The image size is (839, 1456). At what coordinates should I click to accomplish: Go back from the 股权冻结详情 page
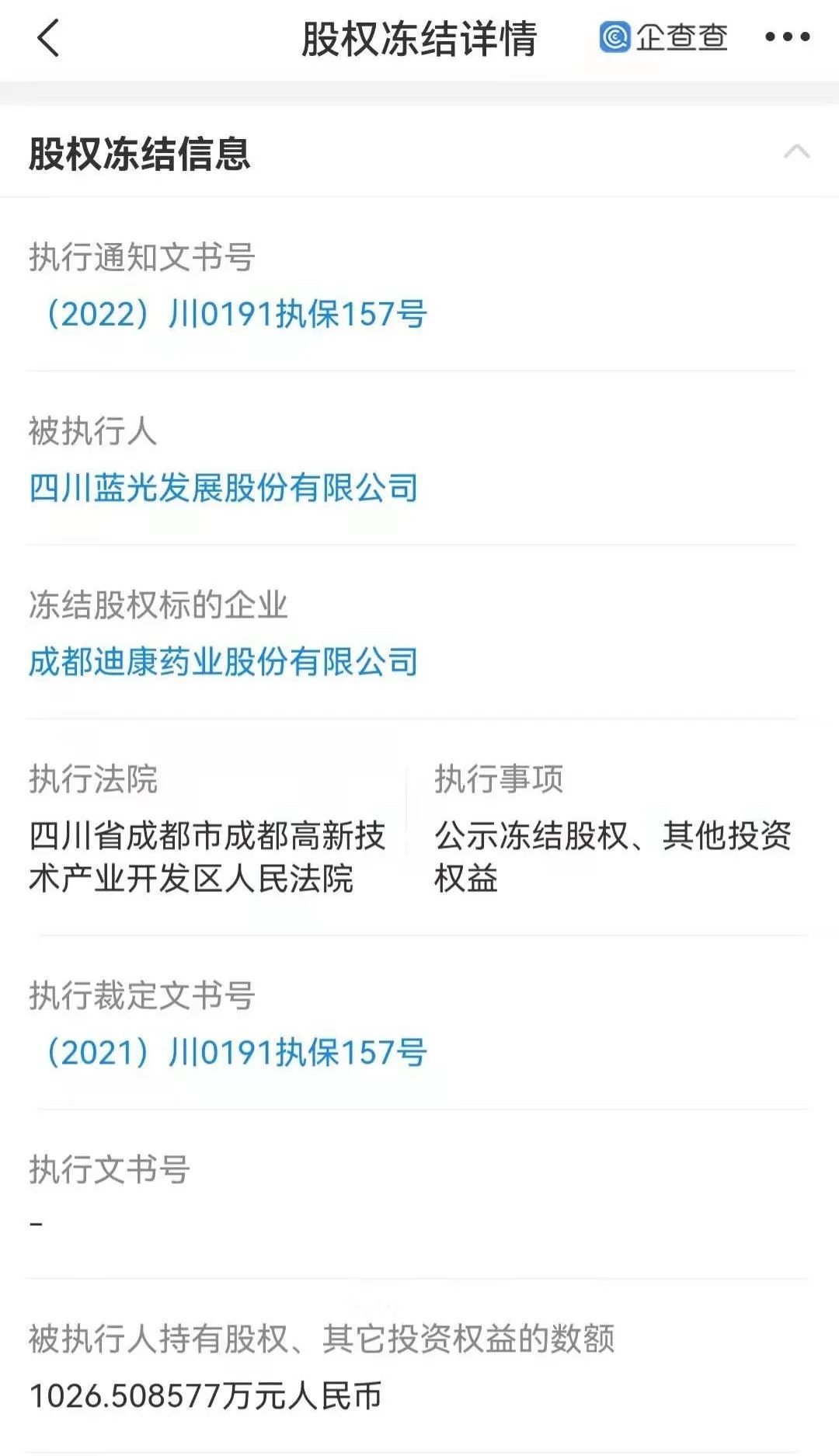[48, 38]
